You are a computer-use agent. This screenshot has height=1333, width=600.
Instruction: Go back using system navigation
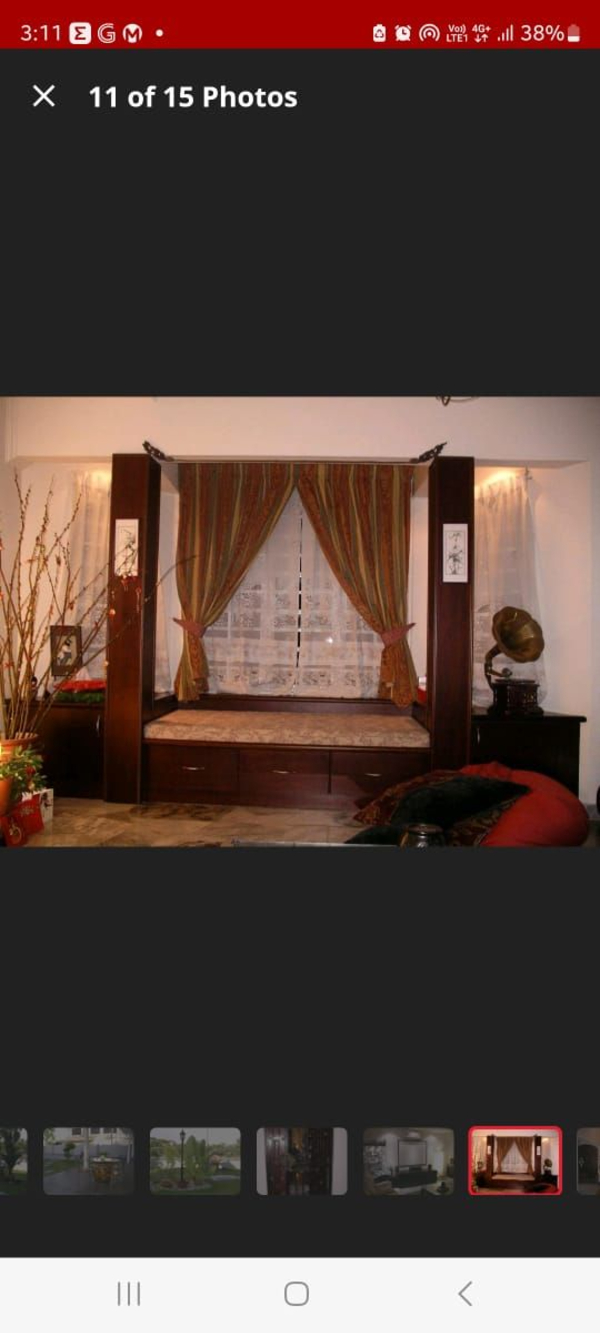[465, 1294]
